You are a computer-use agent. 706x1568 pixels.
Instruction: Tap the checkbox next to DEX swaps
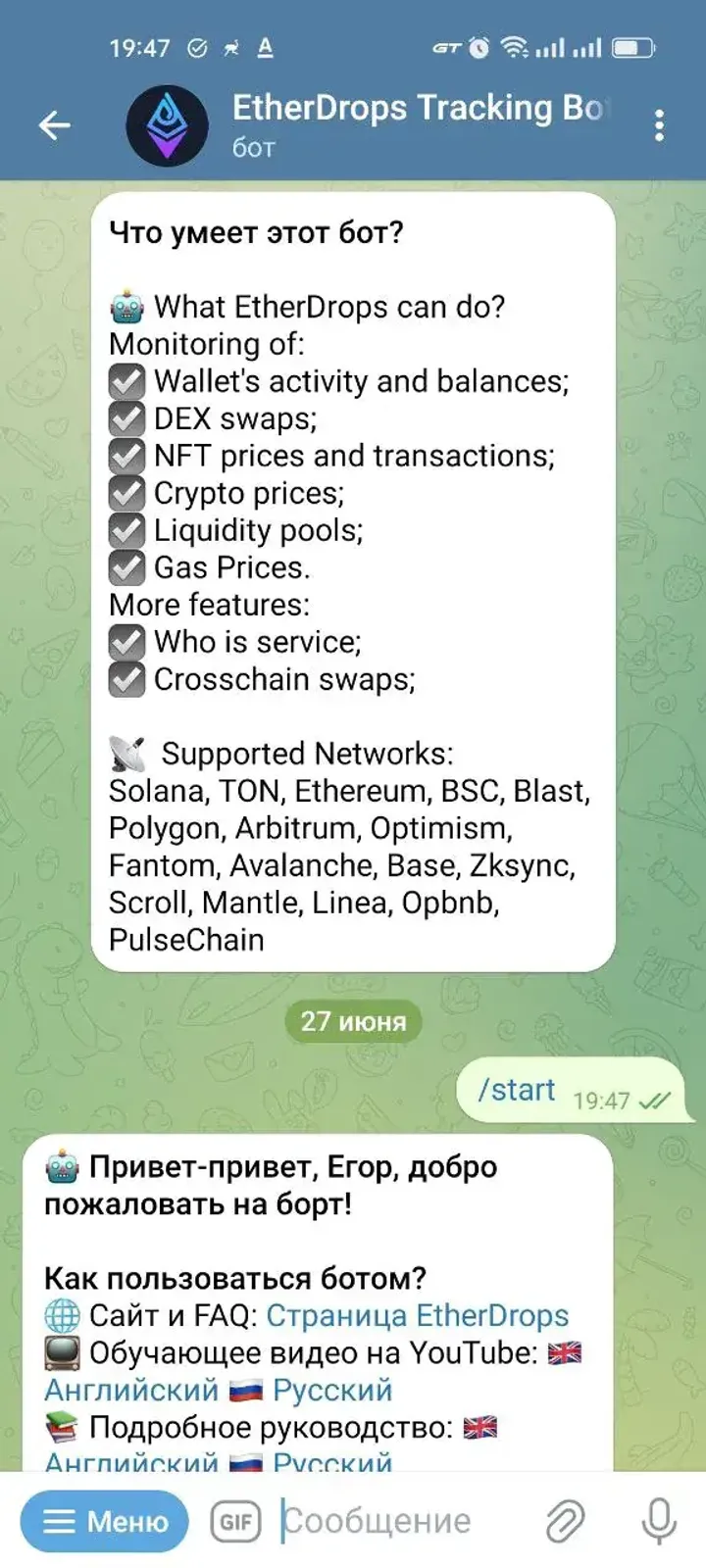click(x=126, y=418)
